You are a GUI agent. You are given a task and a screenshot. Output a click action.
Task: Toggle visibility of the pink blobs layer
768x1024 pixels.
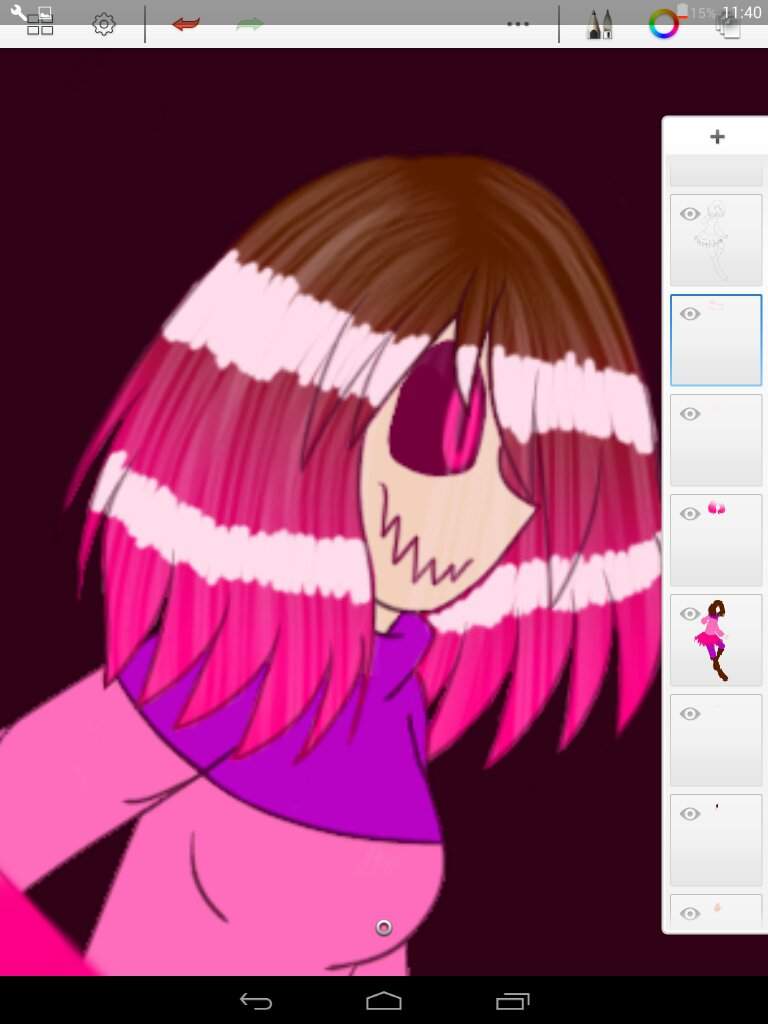click(x=689, y=514)
